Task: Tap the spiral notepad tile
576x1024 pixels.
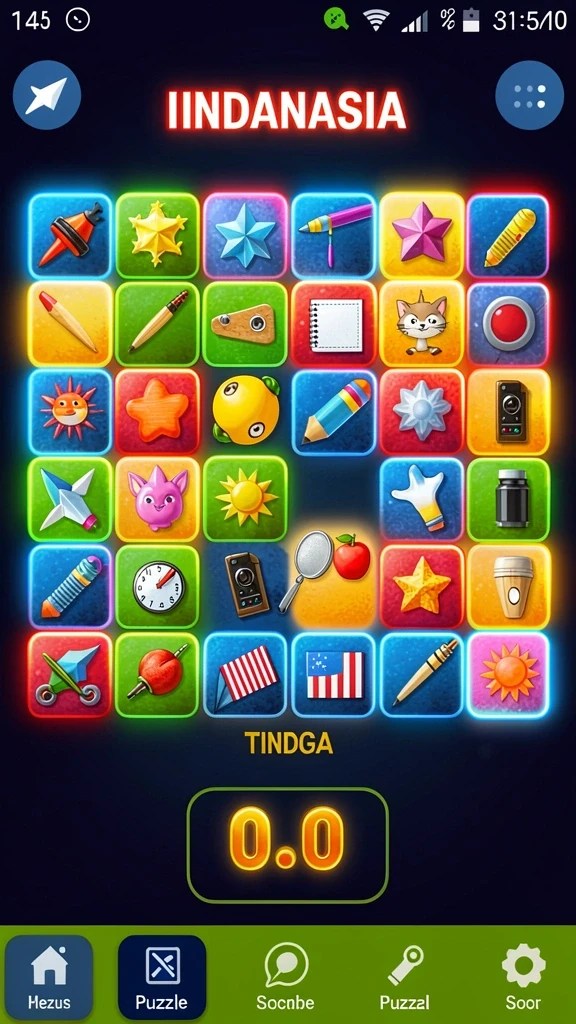Action: pos(334,324)
